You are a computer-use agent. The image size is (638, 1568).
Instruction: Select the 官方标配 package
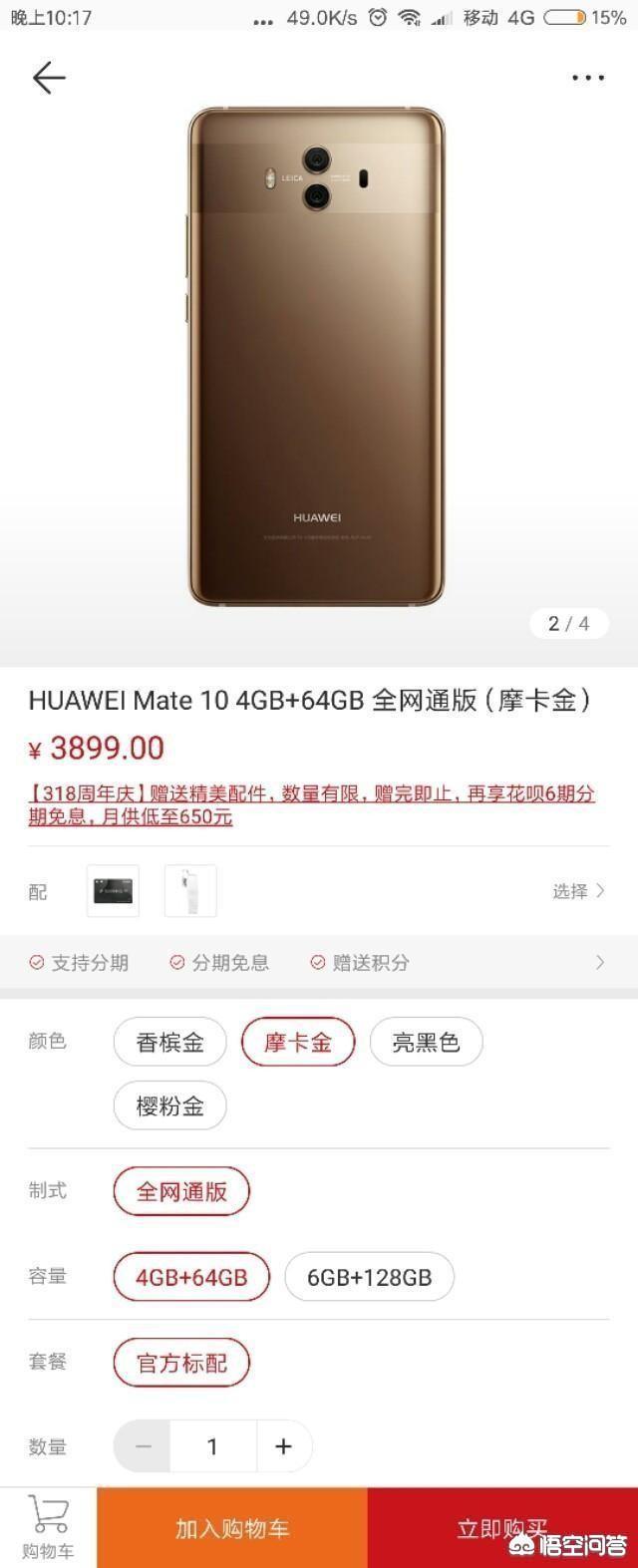[x=181, y=1363]
